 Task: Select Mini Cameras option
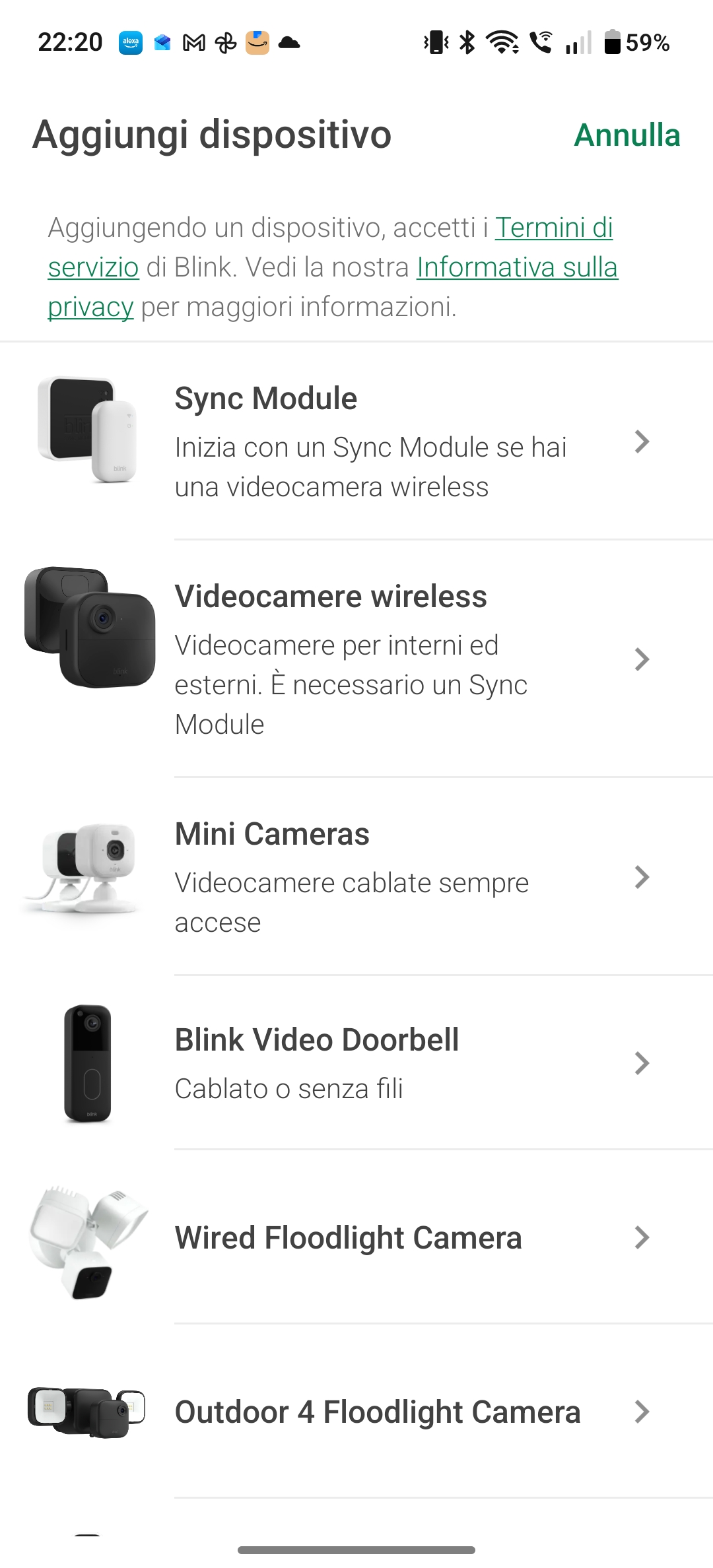coord(356,876)
